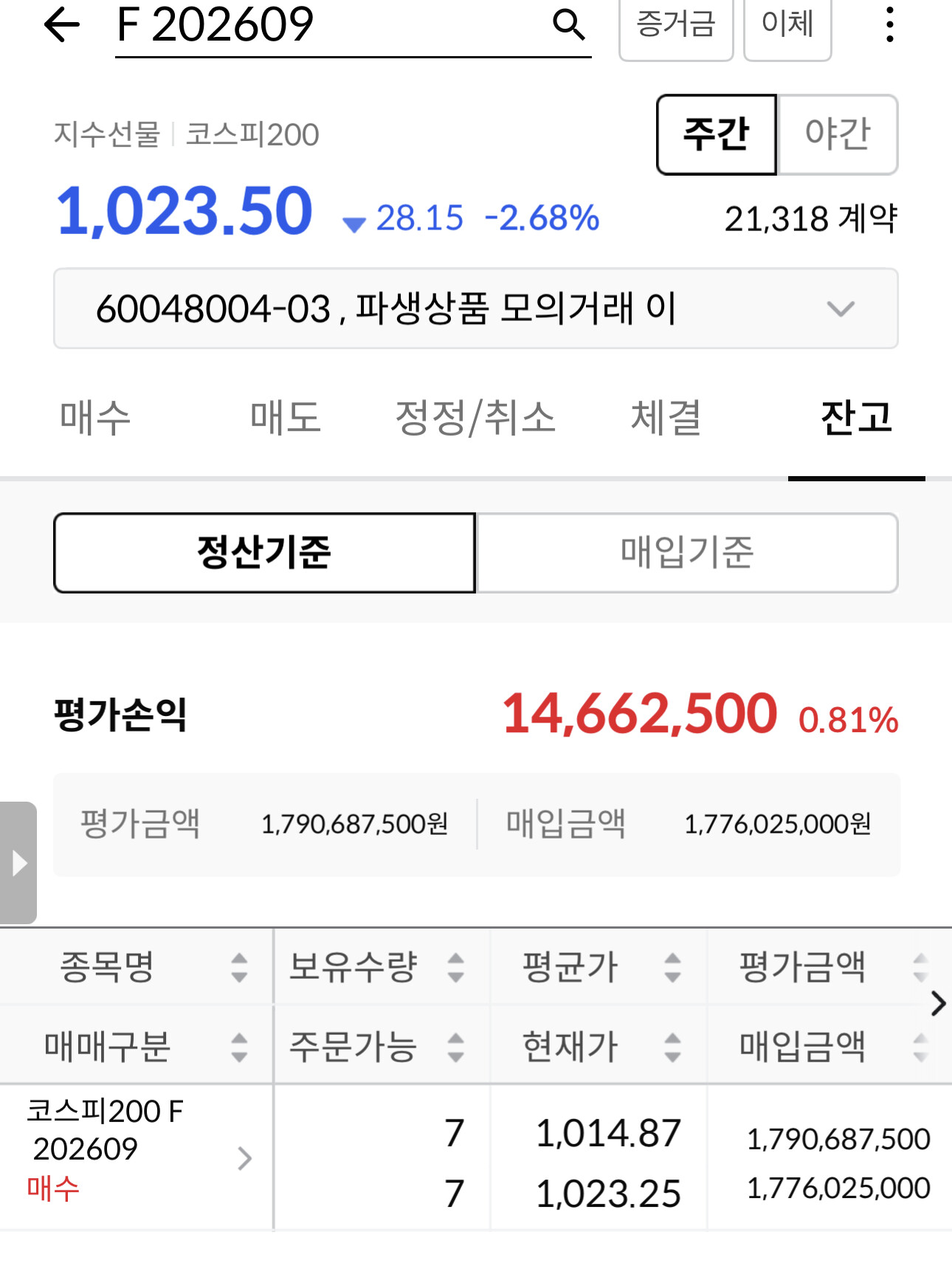The height and width of the screenshot is (1263, 952).
Task: Switch to 야간 session
Action: point(838,134)
